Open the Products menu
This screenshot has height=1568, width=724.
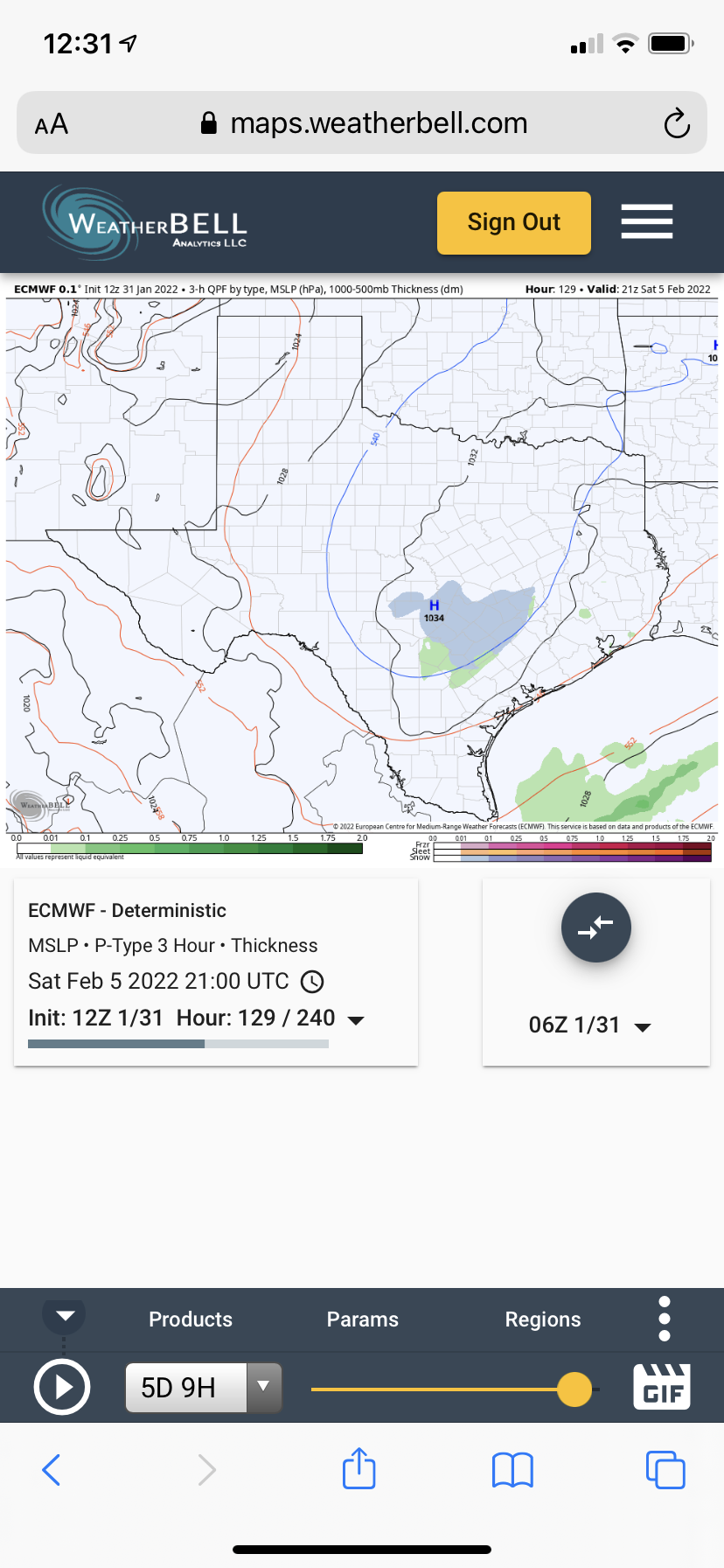tap(191, 1319)
